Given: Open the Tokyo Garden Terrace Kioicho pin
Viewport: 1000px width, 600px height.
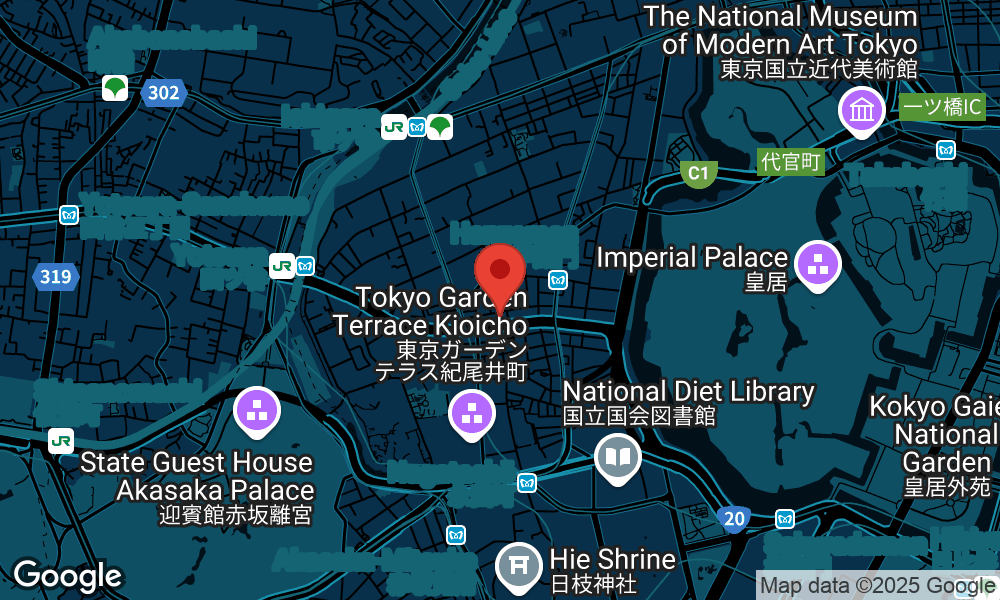Looking at the screenshot, I should point(472,412).
